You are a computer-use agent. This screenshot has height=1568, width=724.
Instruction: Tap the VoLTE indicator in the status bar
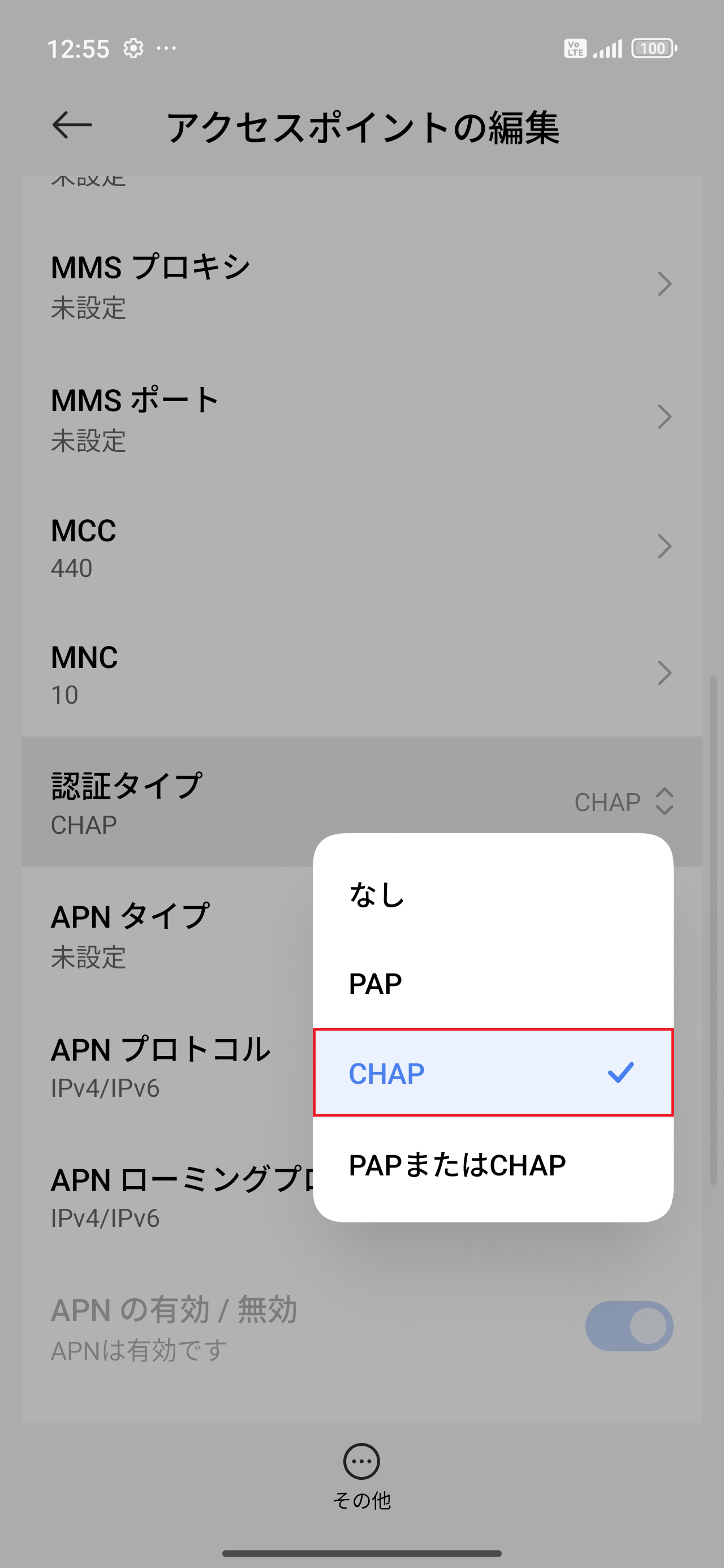pyautogui.click(x=574, y=48)
